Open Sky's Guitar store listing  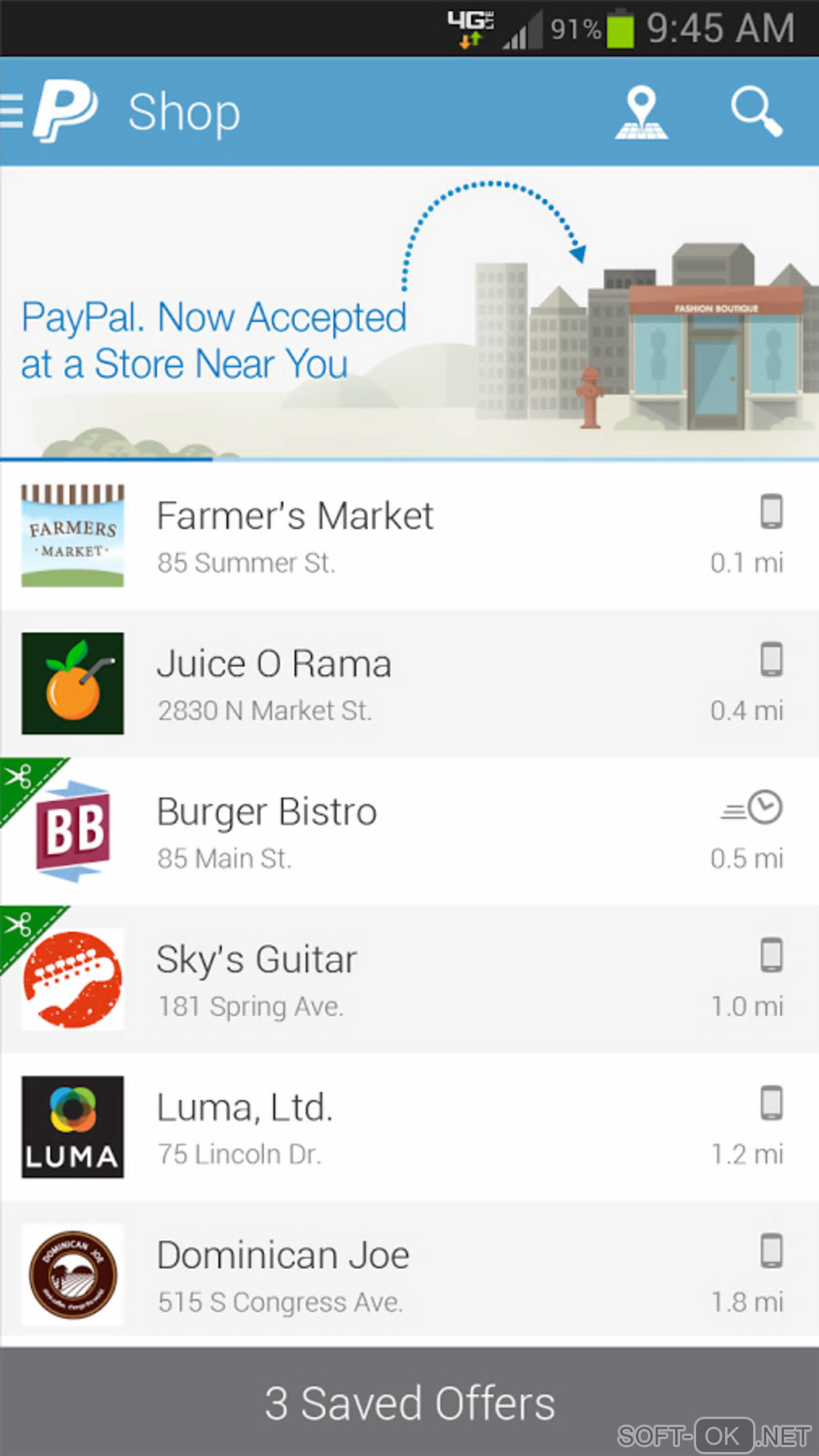pyautogui.click(x=409, y=979)
